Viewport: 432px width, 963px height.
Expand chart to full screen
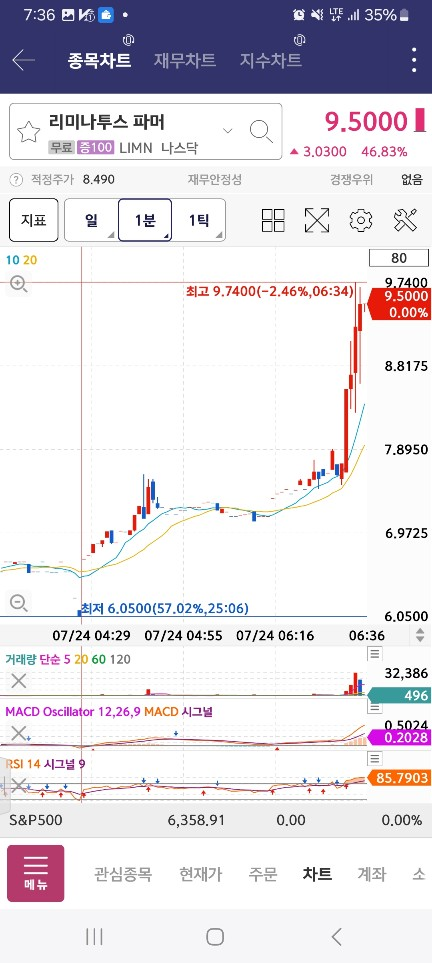click(x=317, y=220)
